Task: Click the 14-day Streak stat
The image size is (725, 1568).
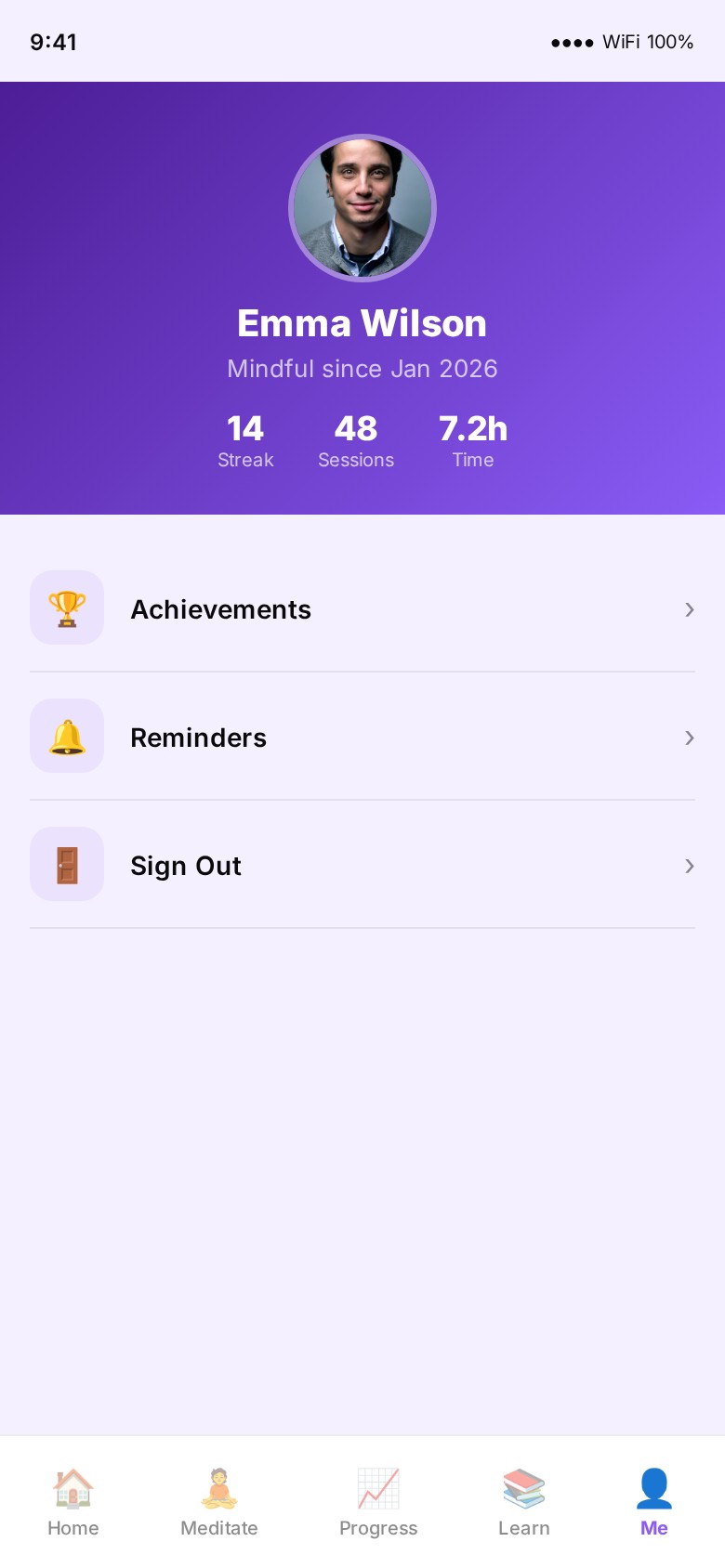Action: 244,438
